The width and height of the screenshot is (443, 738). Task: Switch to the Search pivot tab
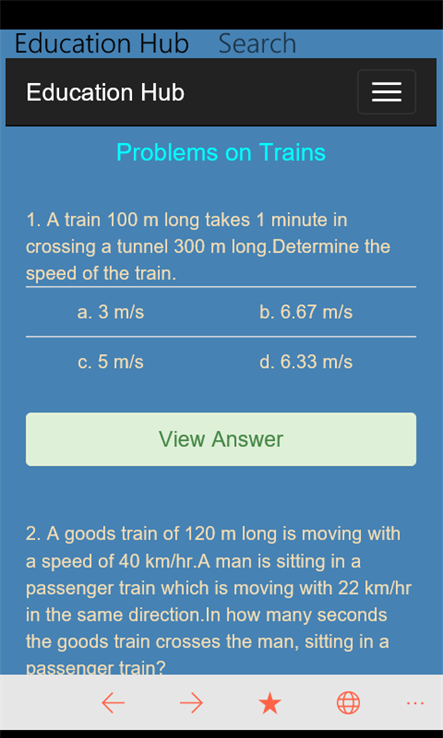(x=257, y=43)
